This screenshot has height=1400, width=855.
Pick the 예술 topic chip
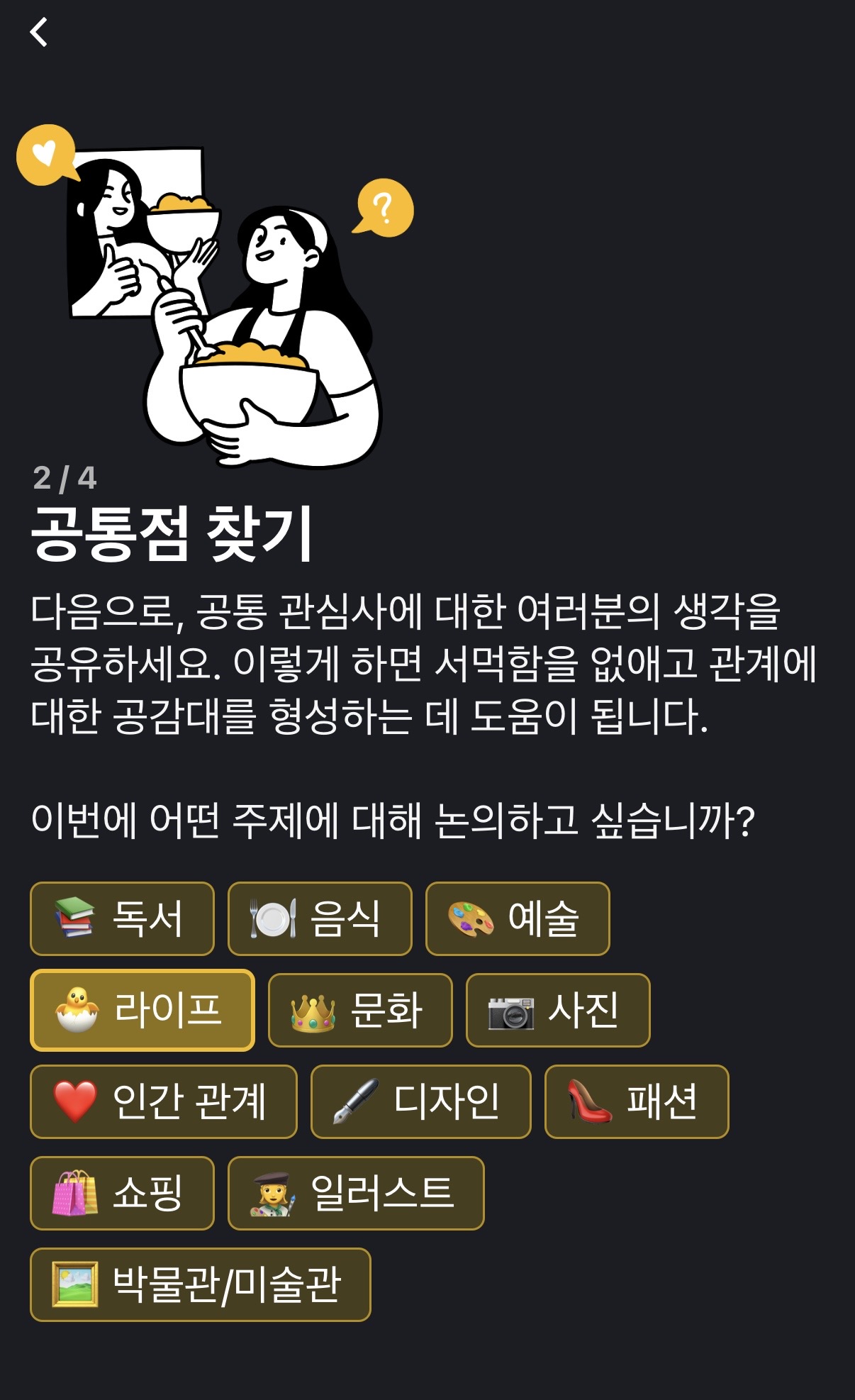518,918
